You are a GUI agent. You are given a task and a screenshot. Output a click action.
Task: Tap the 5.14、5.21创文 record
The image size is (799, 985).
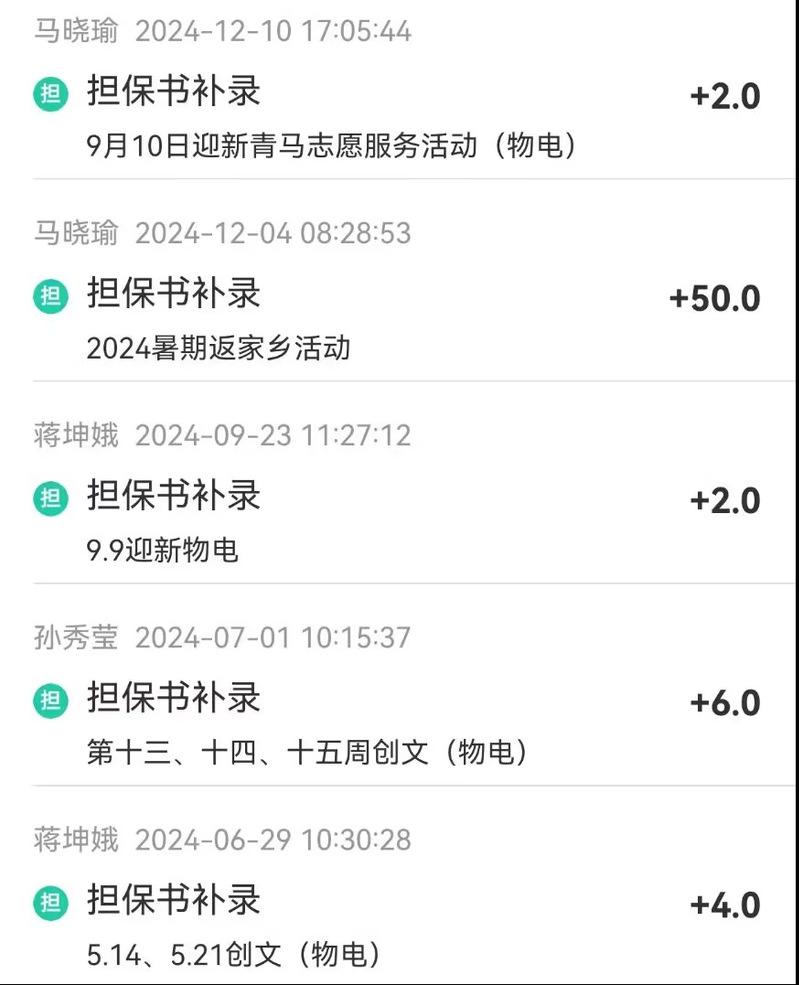coord(234,954)
